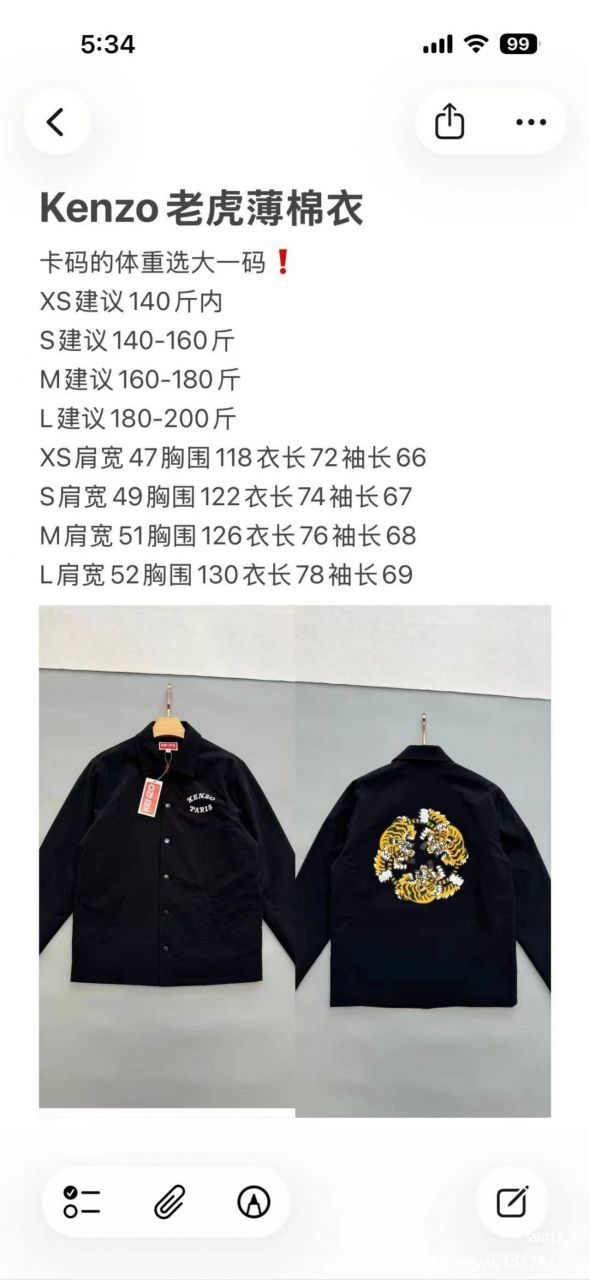Viewport: 590px width, 1280px height.
Task: Share this Kenzo note
Action: tap(450, 122)
